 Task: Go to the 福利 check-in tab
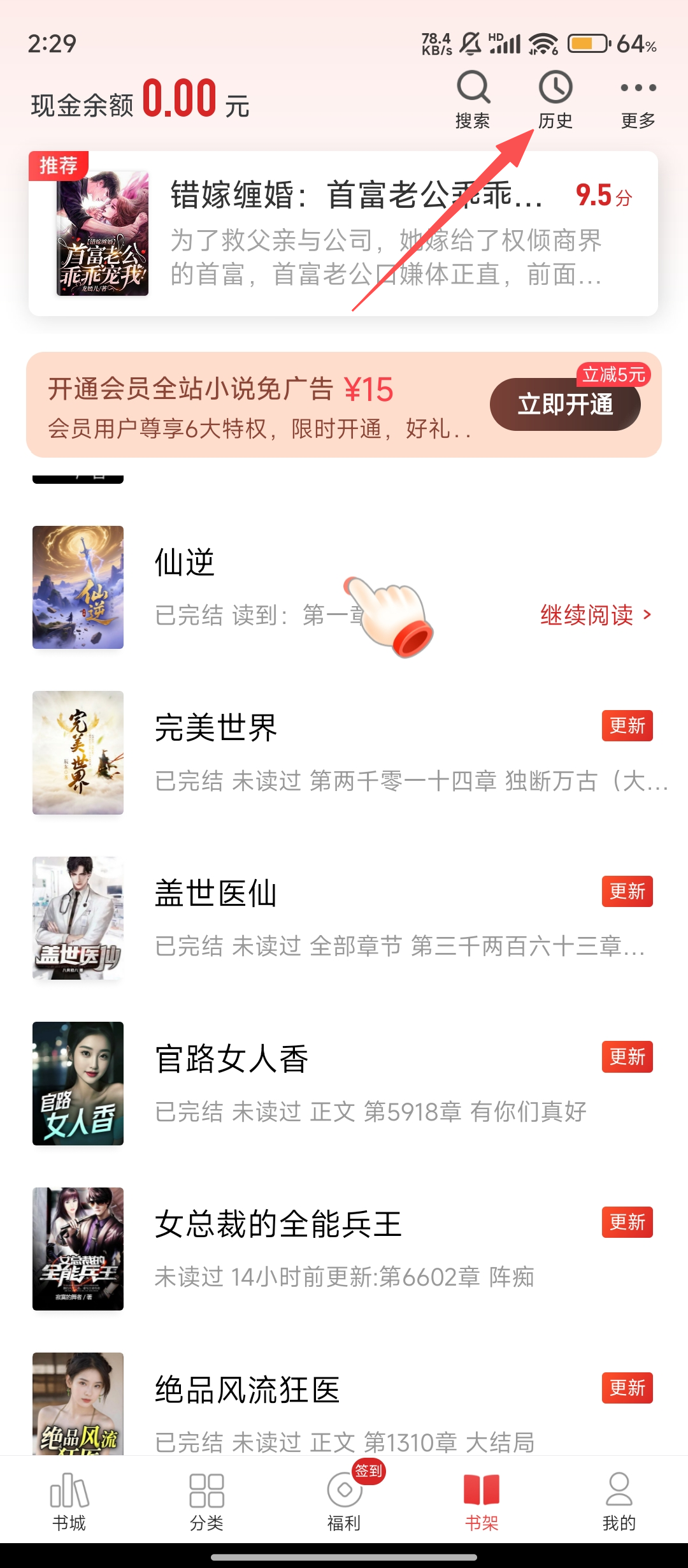344,1502
